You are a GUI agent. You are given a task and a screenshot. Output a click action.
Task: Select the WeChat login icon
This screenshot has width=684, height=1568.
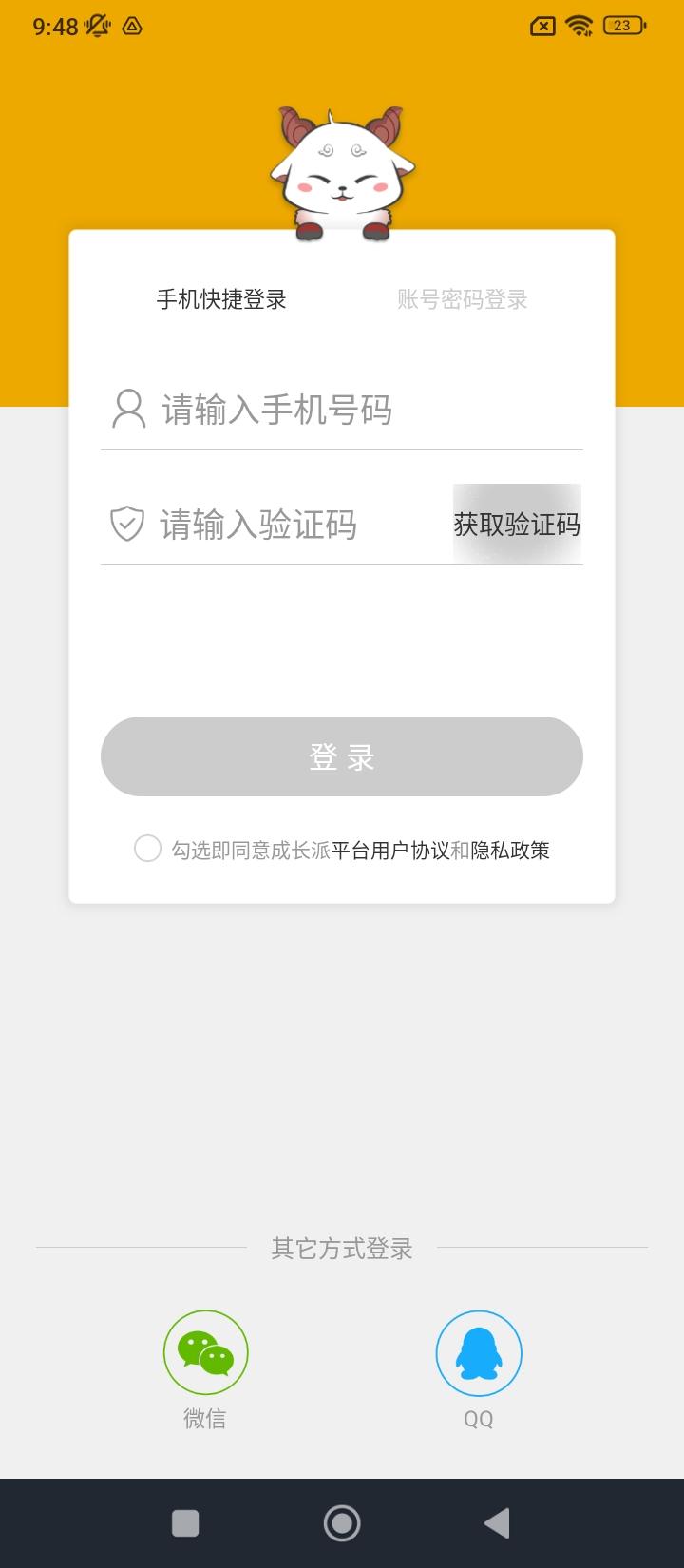pyautogui.click(x=206, y=1351)
